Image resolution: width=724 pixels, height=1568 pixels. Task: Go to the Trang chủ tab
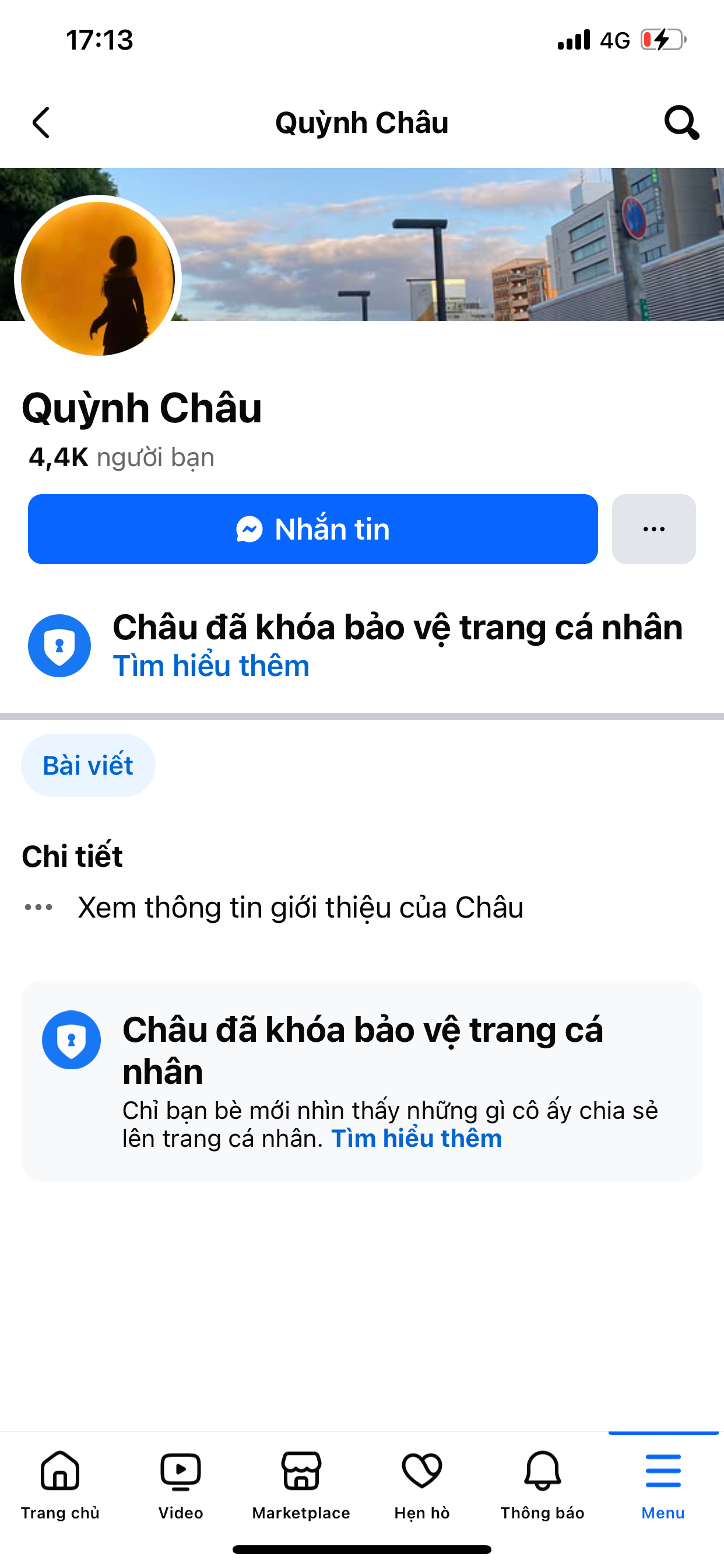(60, 1484)
